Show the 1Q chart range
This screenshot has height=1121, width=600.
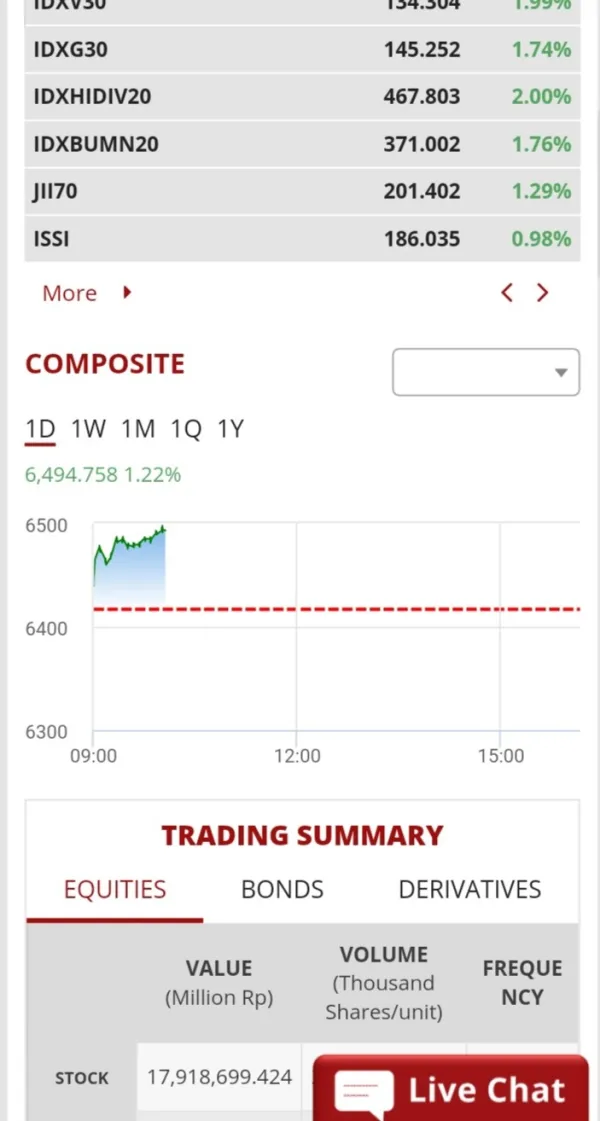point(186,429)
